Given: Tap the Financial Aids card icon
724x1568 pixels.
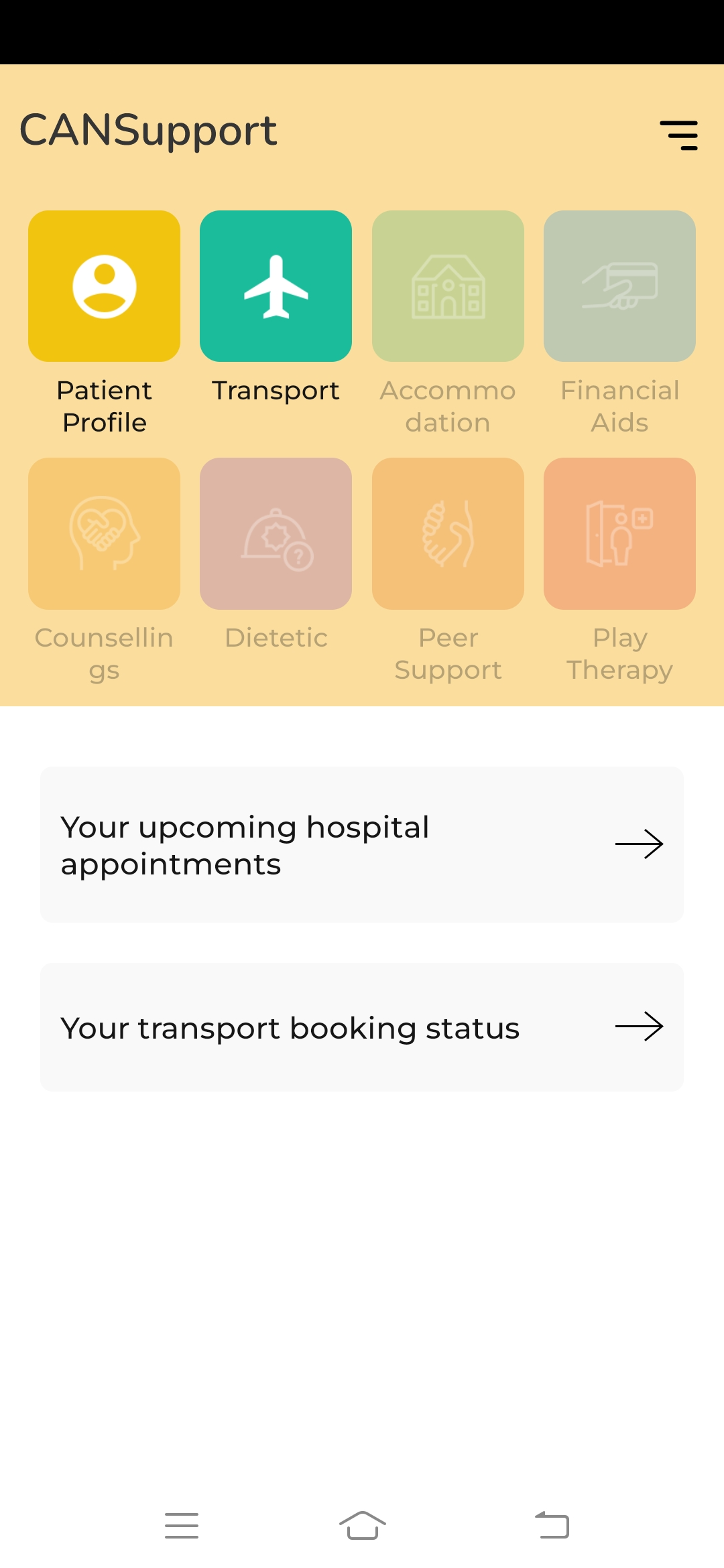Looking at the screenshot, I should click(619, 285).
